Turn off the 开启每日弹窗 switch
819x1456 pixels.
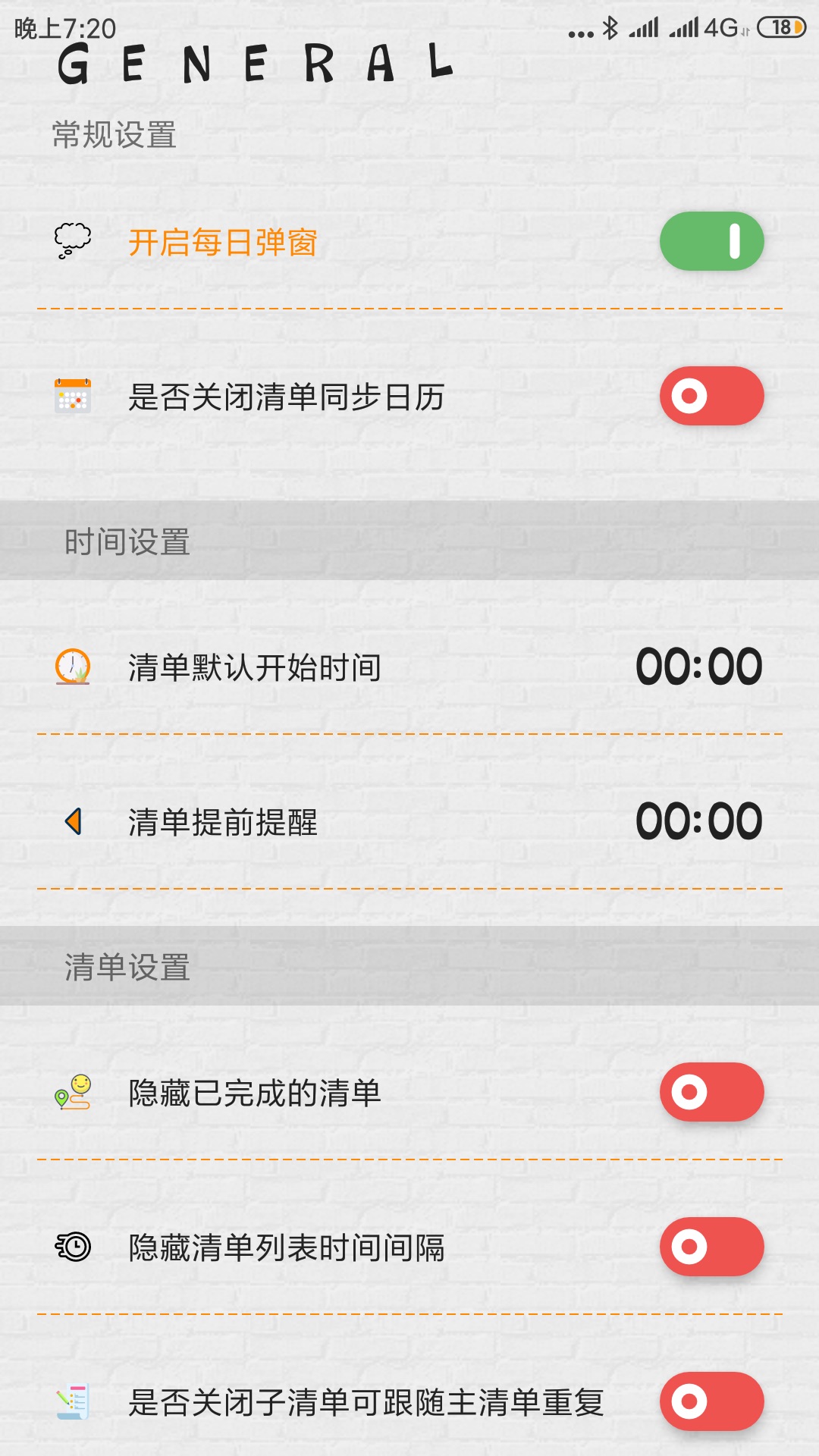[711, 241]
